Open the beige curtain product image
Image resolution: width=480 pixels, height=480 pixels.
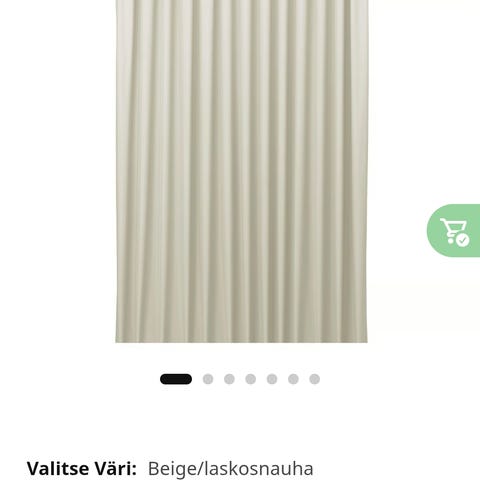tap(241, 171)
